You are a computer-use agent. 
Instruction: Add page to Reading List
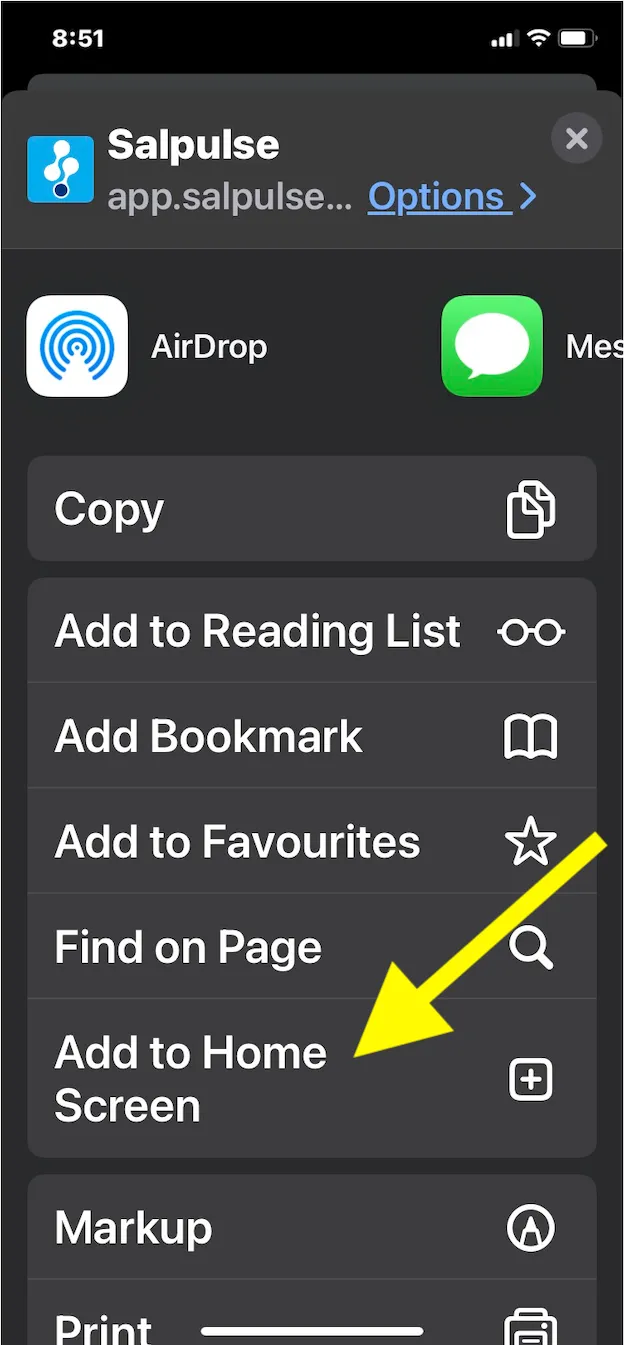tap(312, 631)
